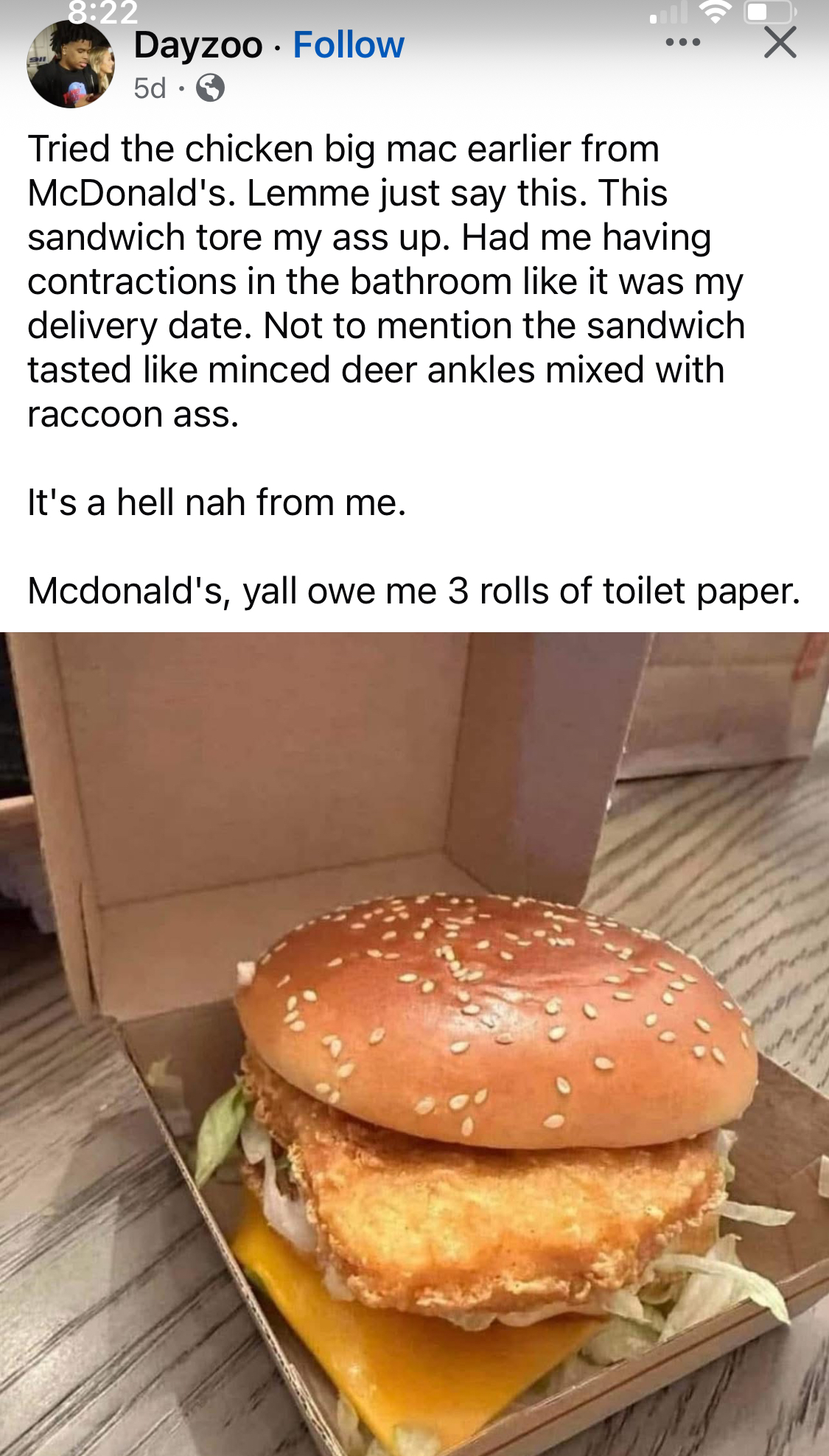
Task: Tap the 8:22 clock display
Action: point(103,11)
